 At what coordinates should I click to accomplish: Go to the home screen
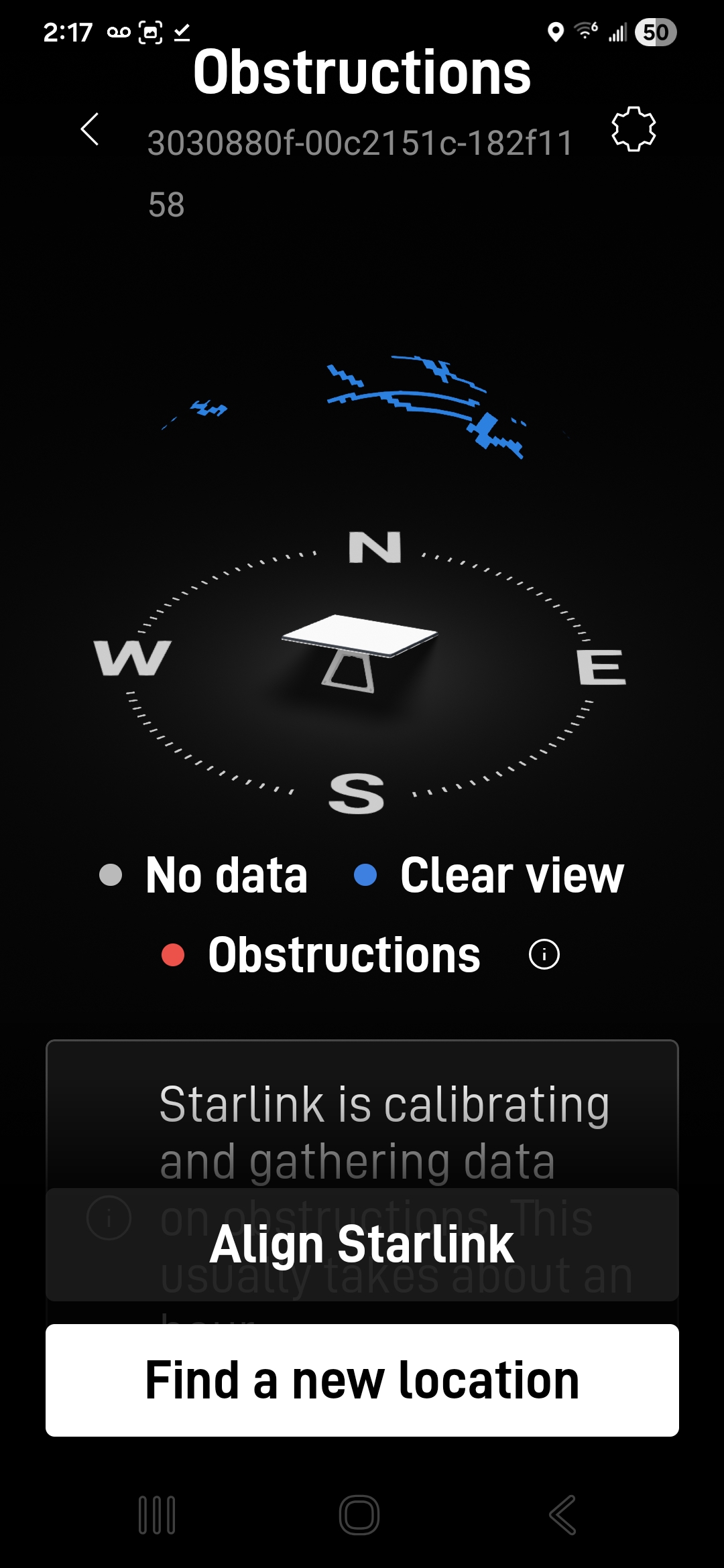pyautogui.click(x=359, y=1514)
